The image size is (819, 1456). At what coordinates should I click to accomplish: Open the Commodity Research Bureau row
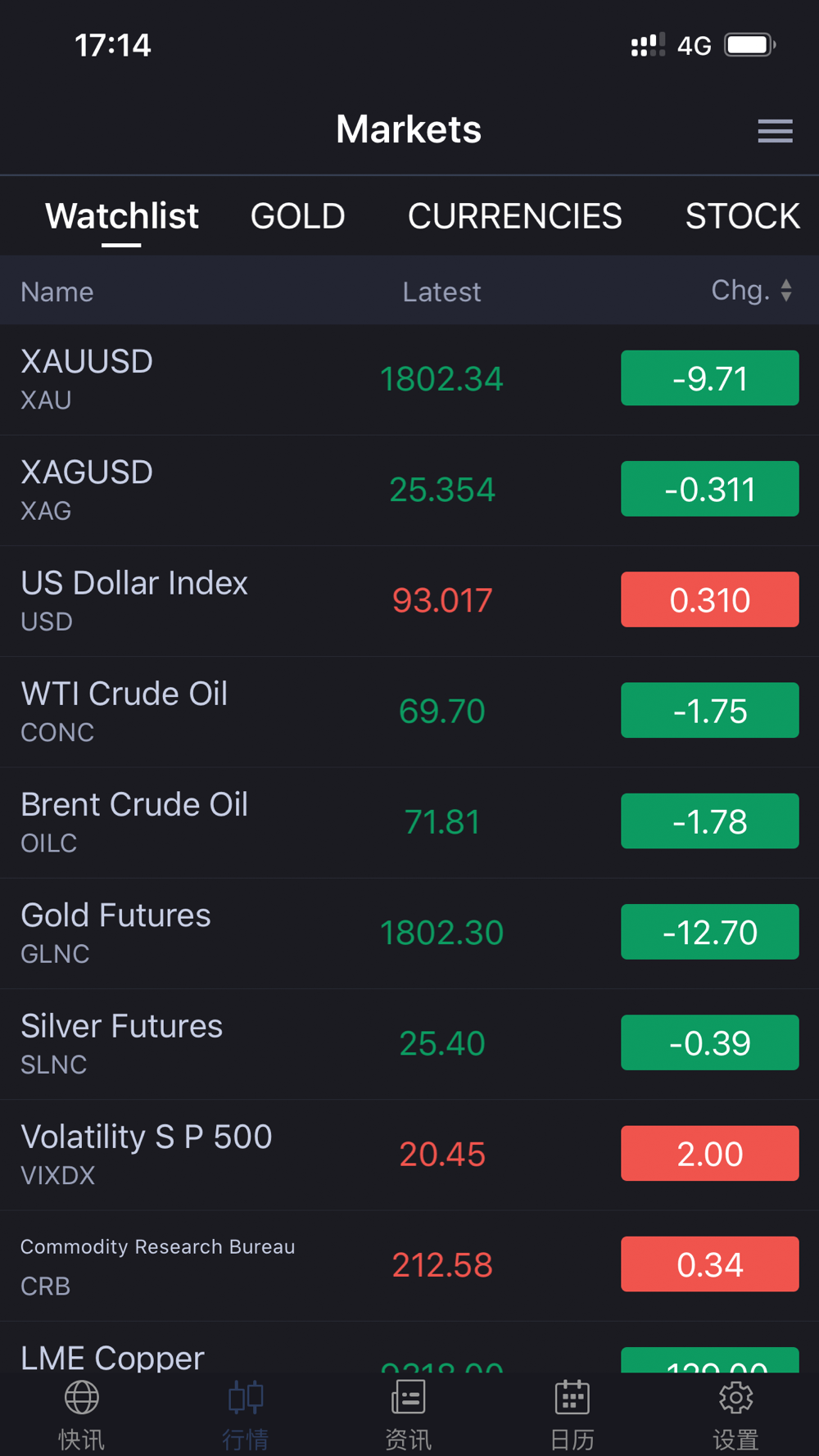pyautogui.click(x=409, y=1265)
